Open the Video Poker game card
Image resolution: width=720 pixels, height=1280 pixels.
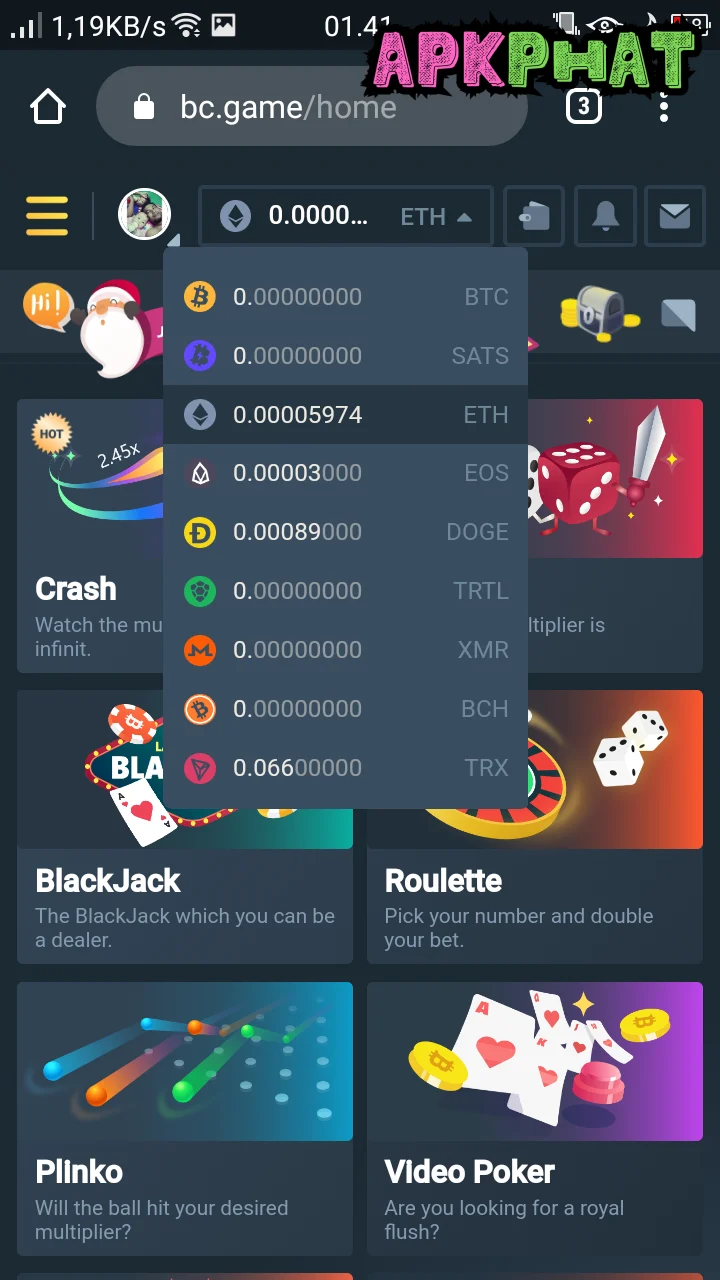[535, 1118]
